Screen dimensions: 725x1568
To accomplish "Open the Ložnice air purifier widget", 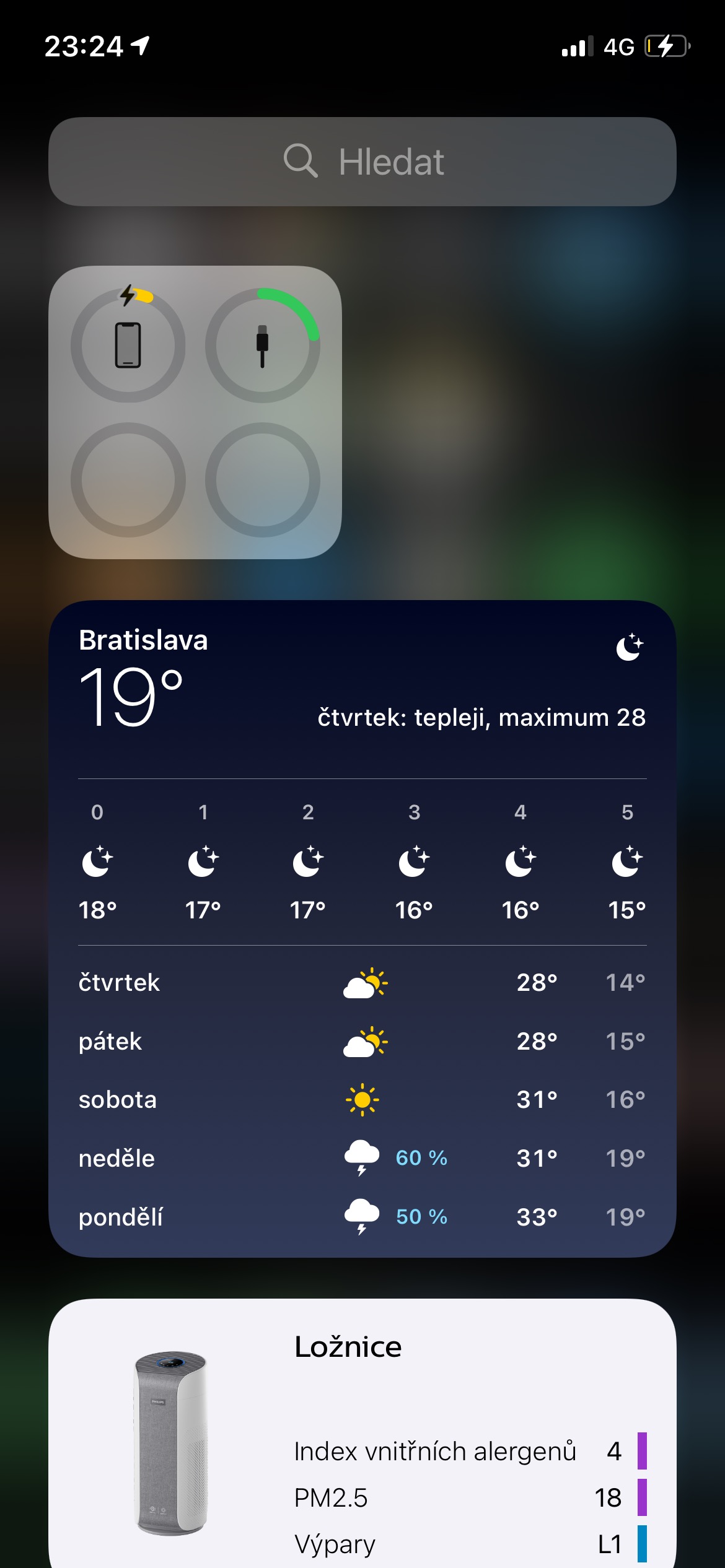I will [x=362, y=1437].
